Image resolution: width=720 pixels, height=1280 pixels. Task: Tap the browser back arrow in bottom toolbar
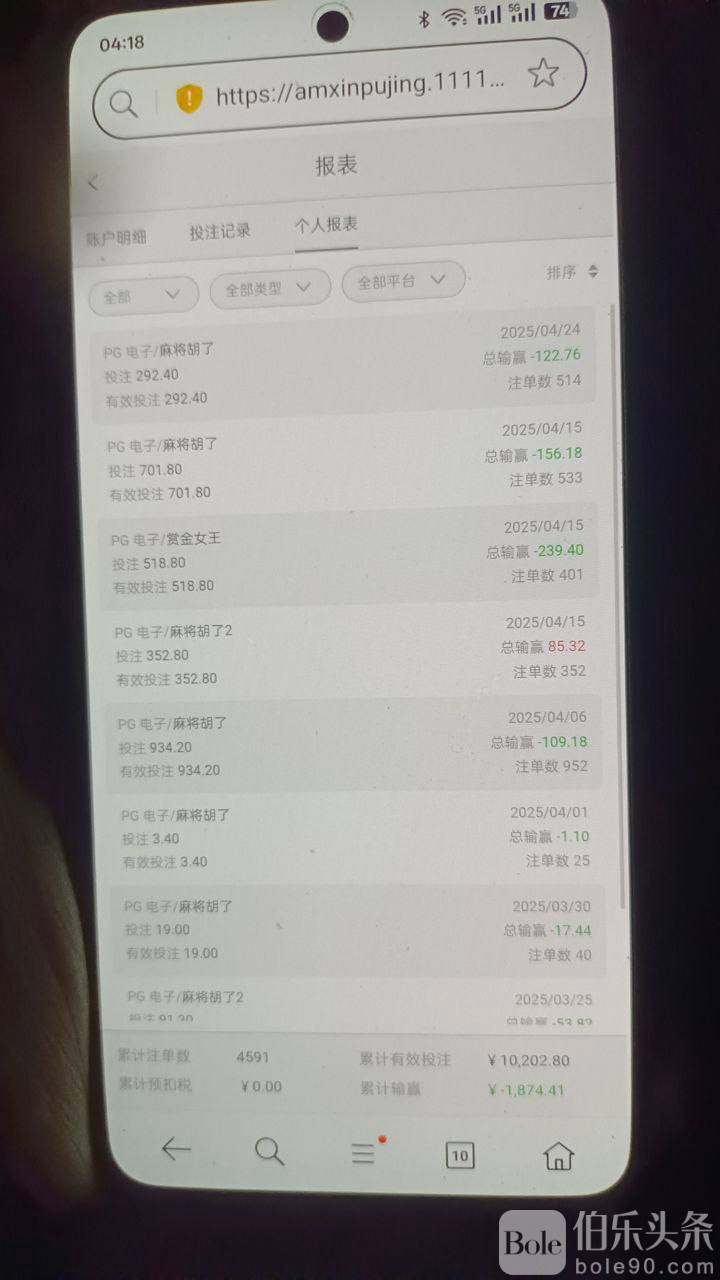176,1150
